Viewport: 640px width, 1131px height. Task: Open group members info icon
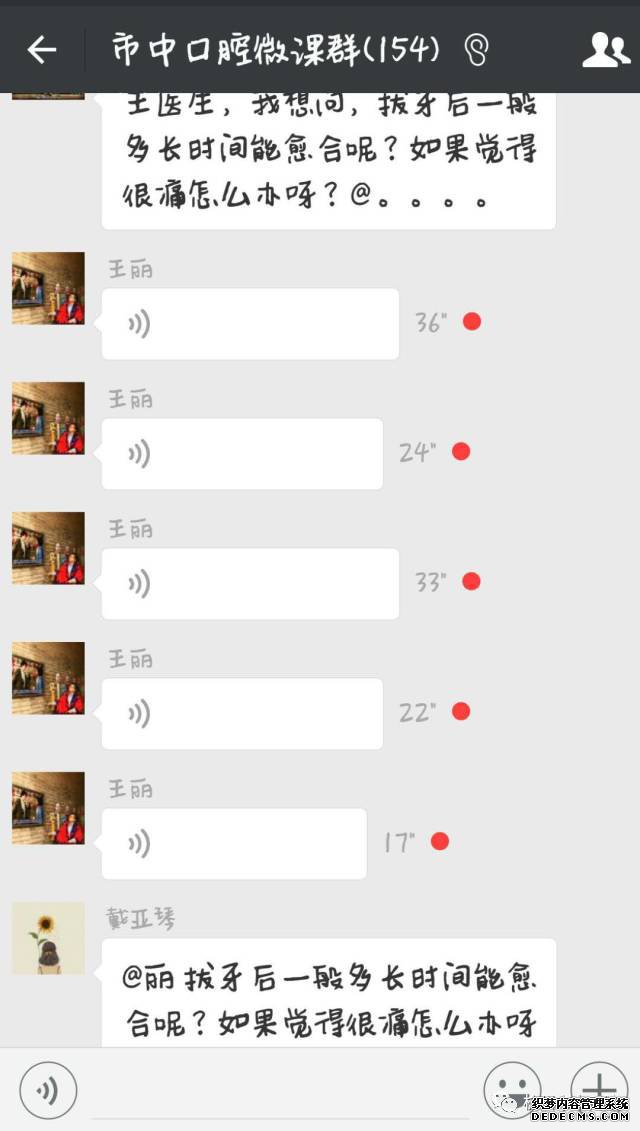605,49
